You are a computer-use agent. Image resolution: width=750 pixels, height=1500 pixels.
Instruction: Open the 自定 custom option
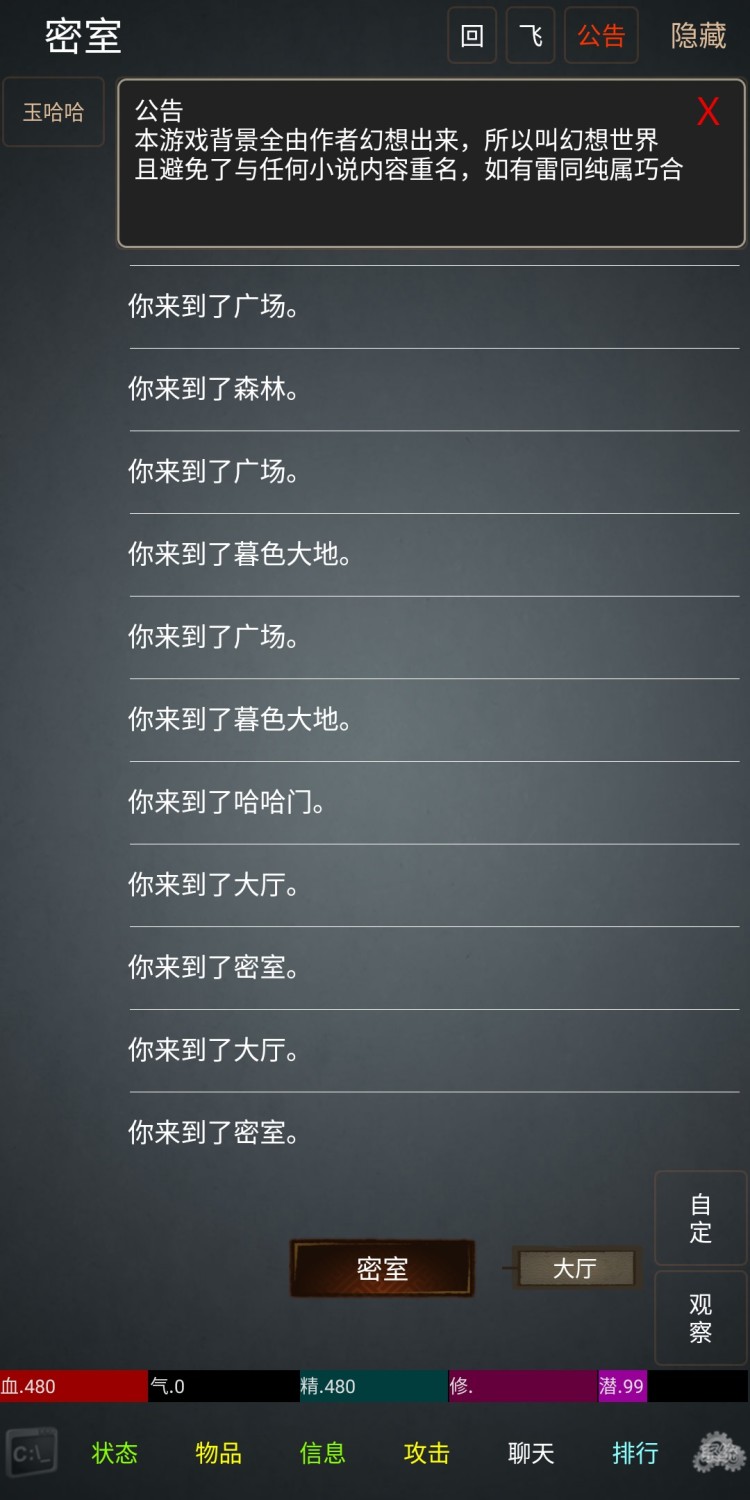tap(700, 1217)
